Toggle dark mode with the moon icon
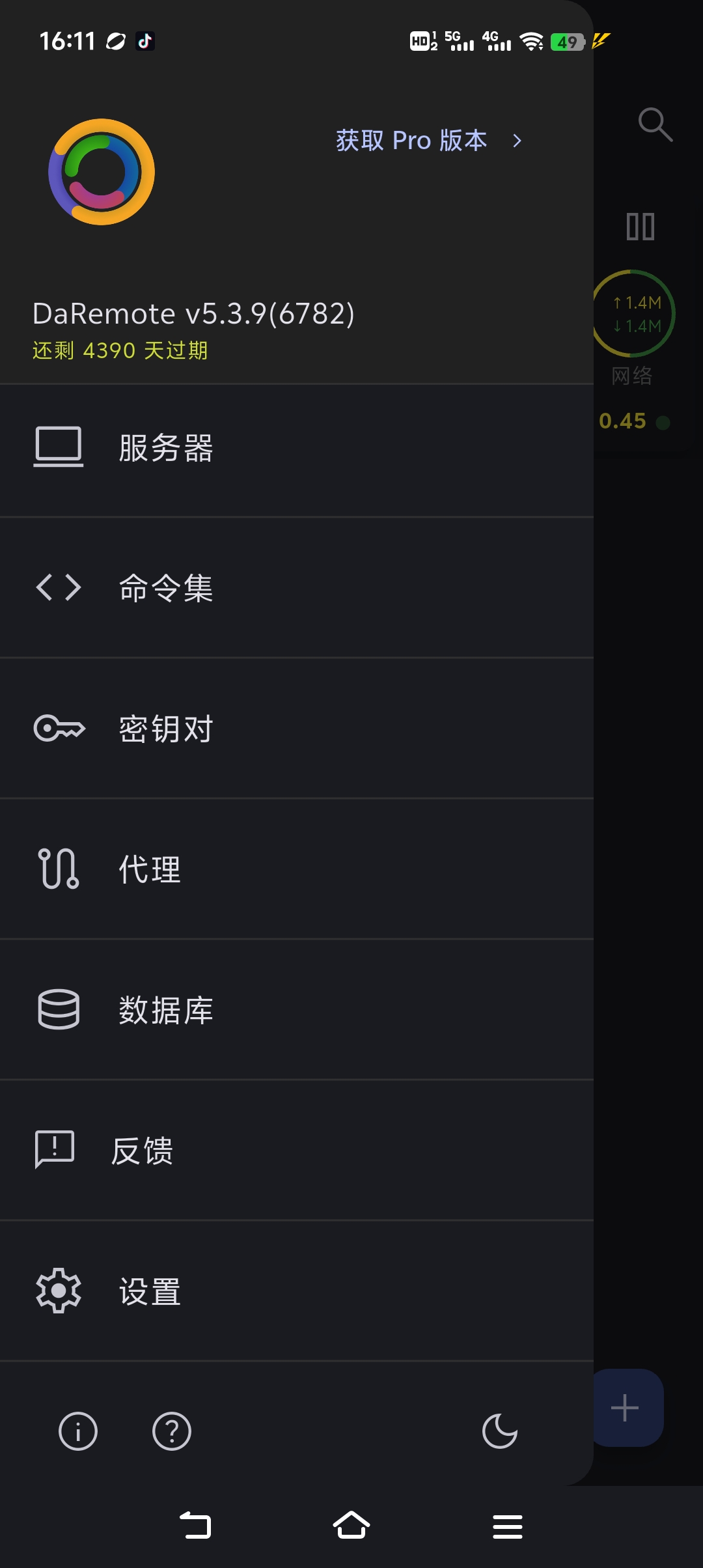The height and width of the screenshot is (1568, 703). point(500,1431)
